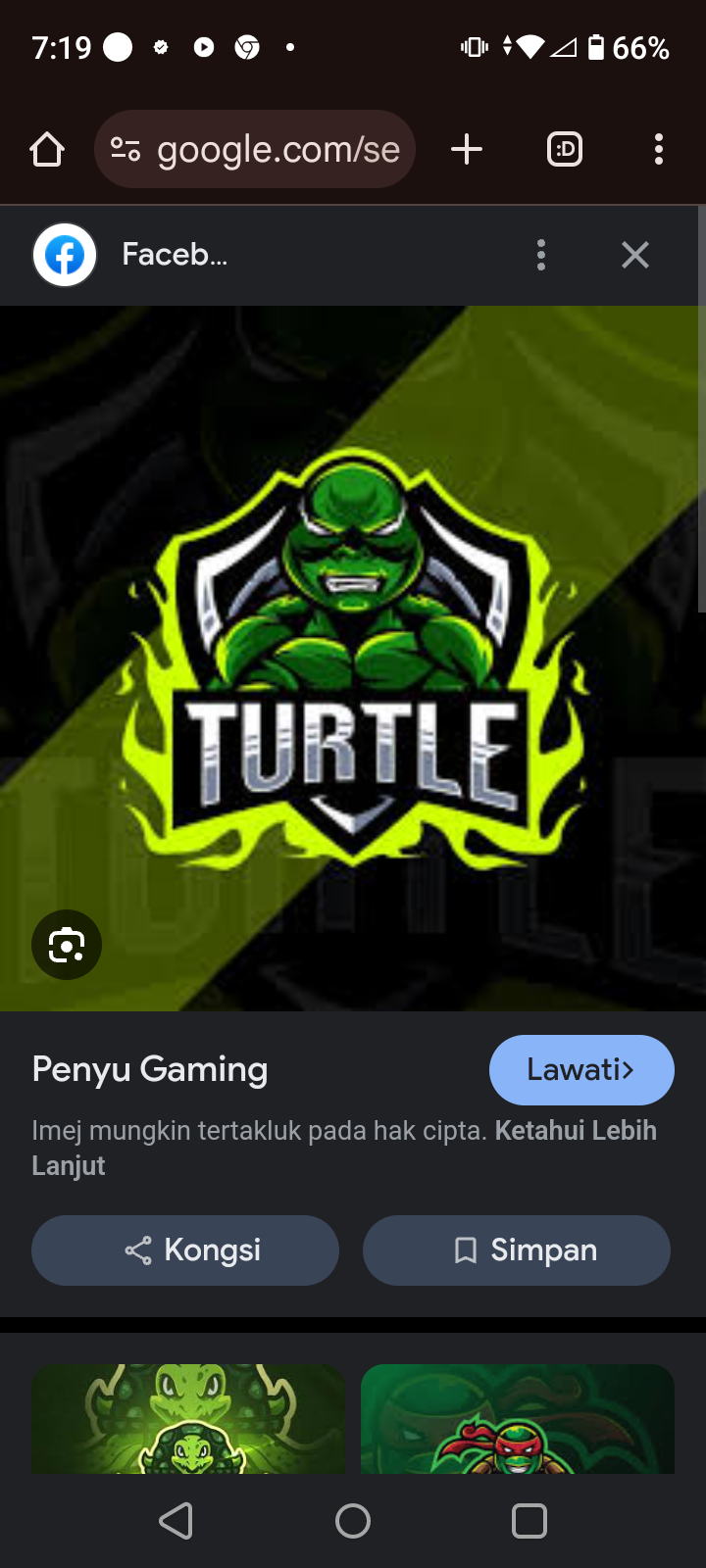Screen dimensions: 706x1568
Task: Go to Chrome's home page
Action: [x=47, y=150]
